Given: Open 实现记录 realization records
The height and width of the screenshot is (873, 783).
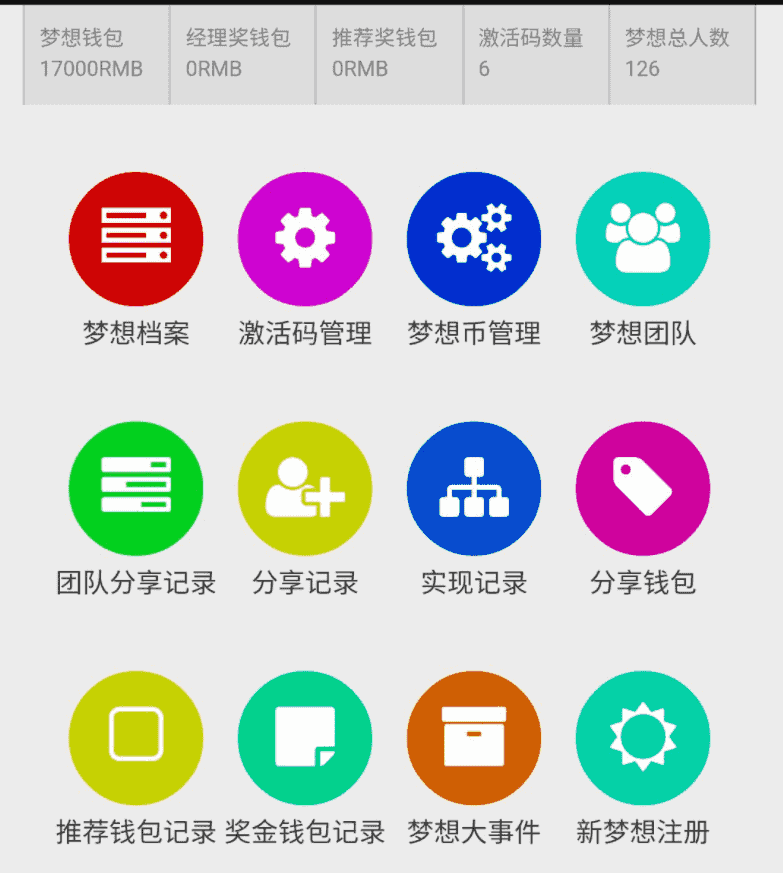Looking at the screenshot, I should 474,488.
